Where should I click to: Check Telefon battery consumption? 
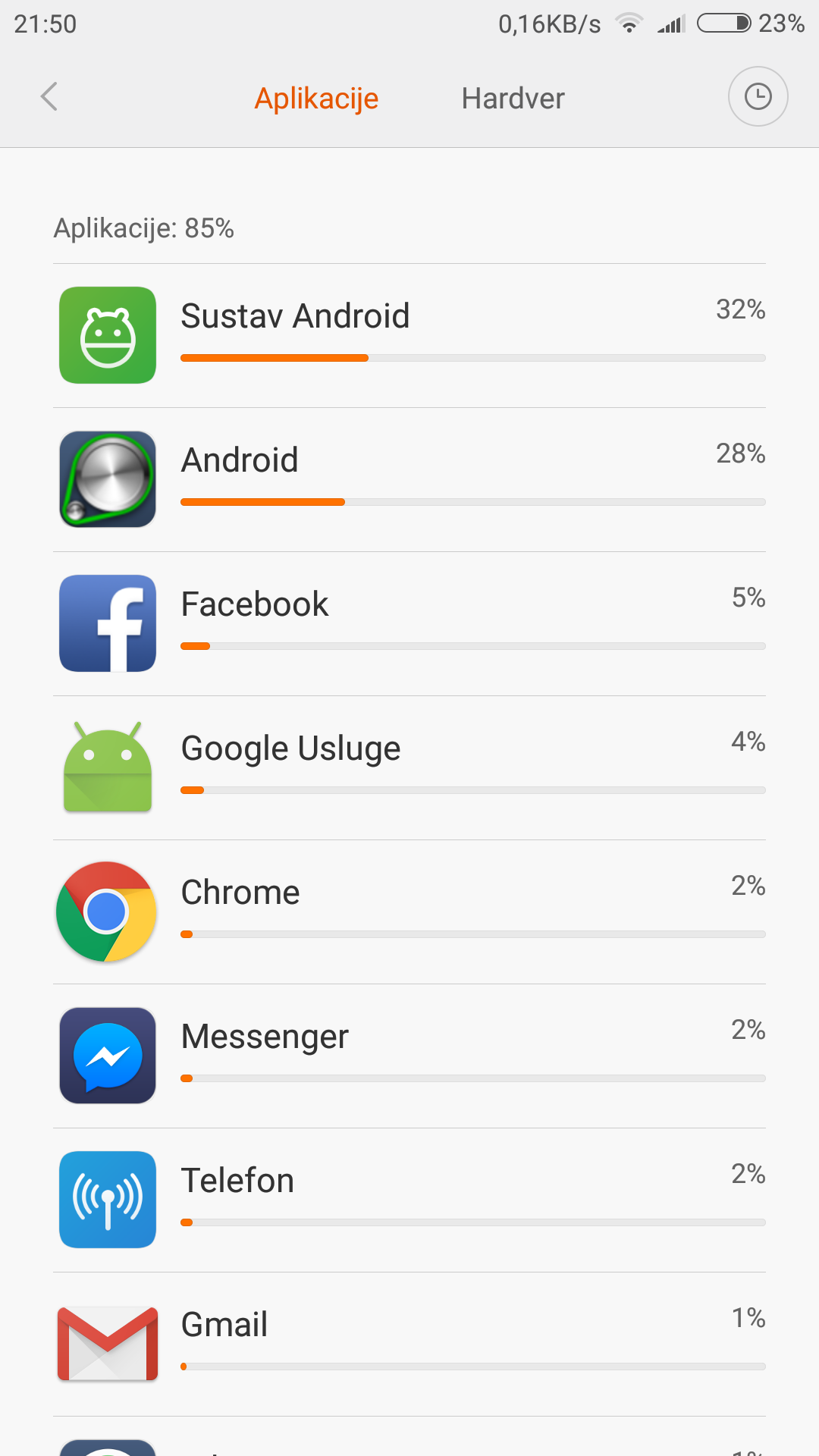409,1200
